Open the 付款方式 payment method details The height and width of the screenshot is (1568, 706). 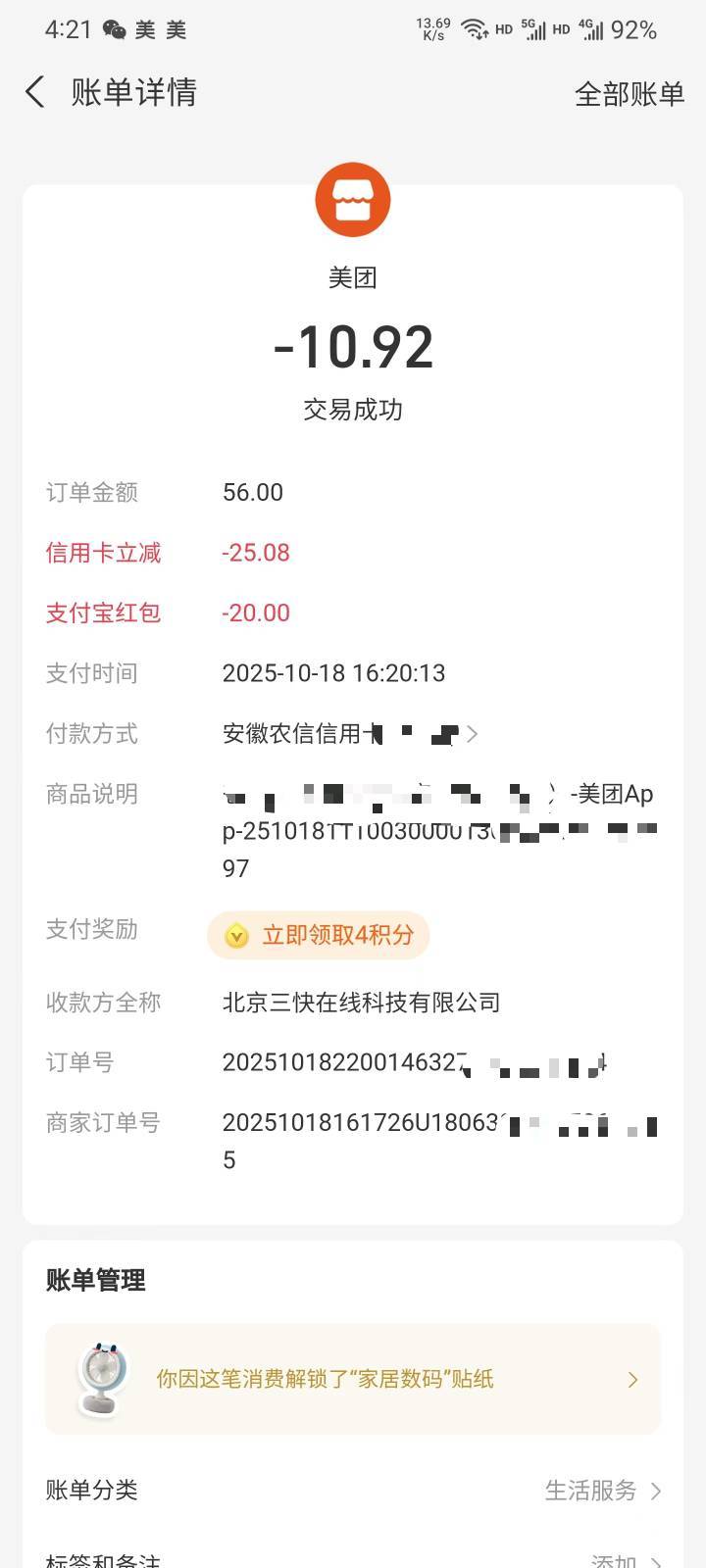click(349, 734)
